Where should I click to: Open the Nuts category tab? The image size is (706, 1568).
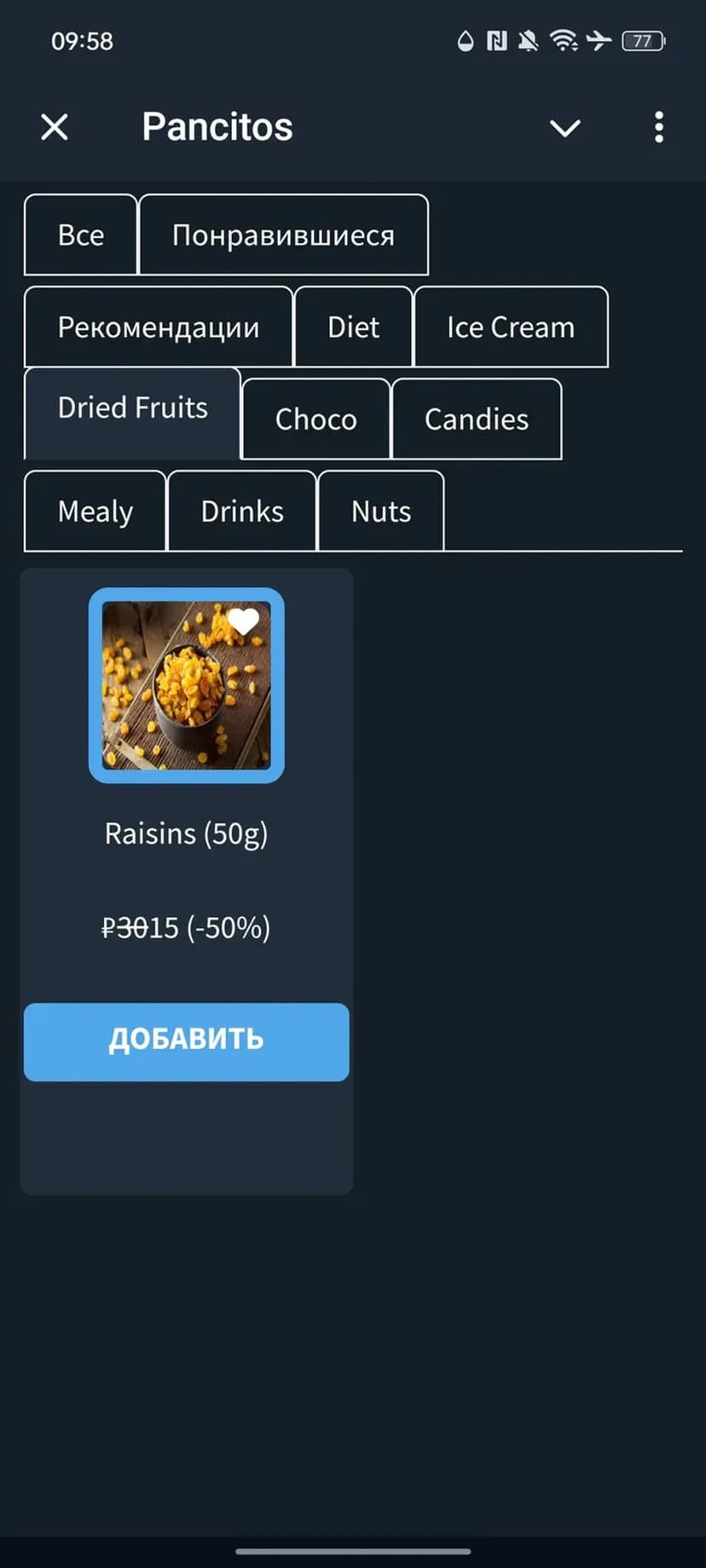(x=381, y=511)
